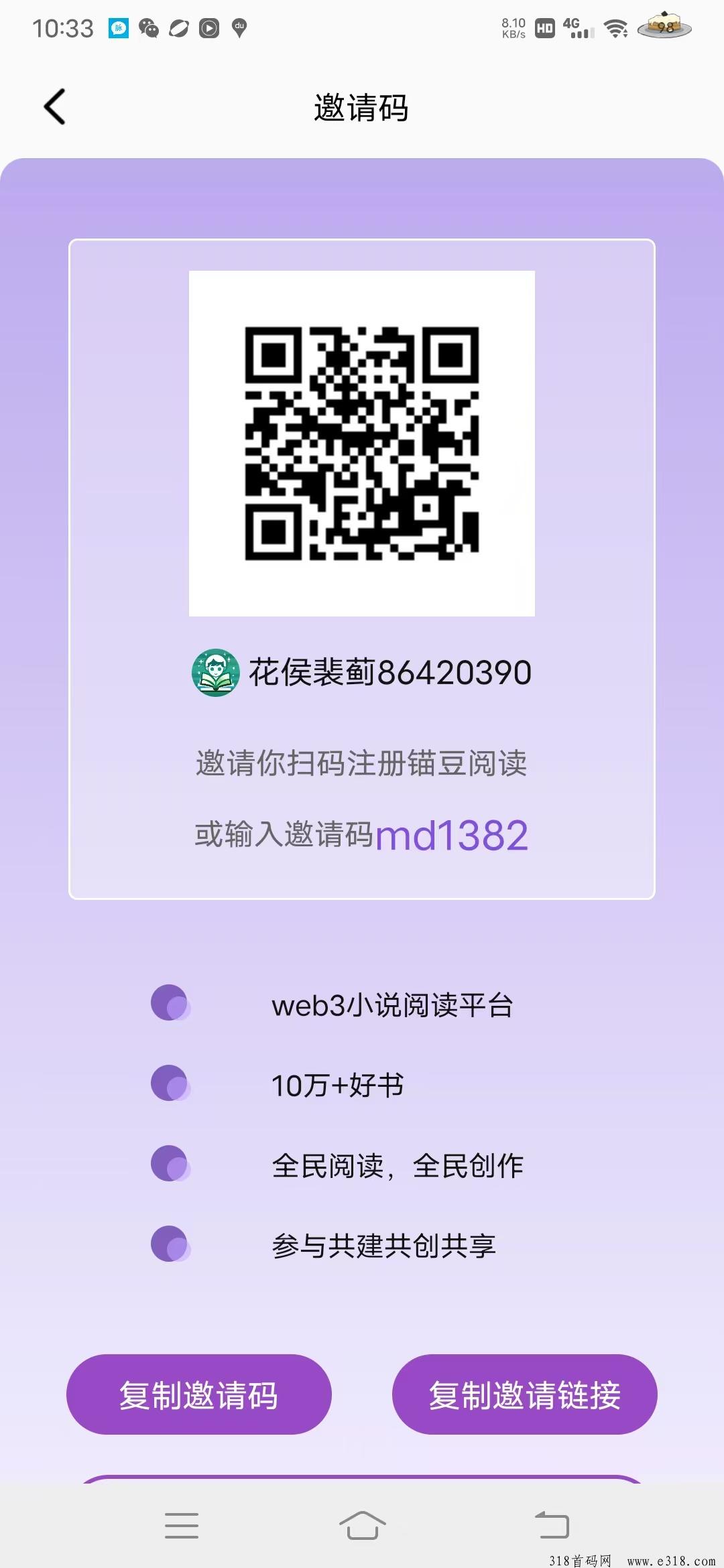Go to the home screen via navigation bar
The image size is (724, 1568).
tap(362, 1525)
